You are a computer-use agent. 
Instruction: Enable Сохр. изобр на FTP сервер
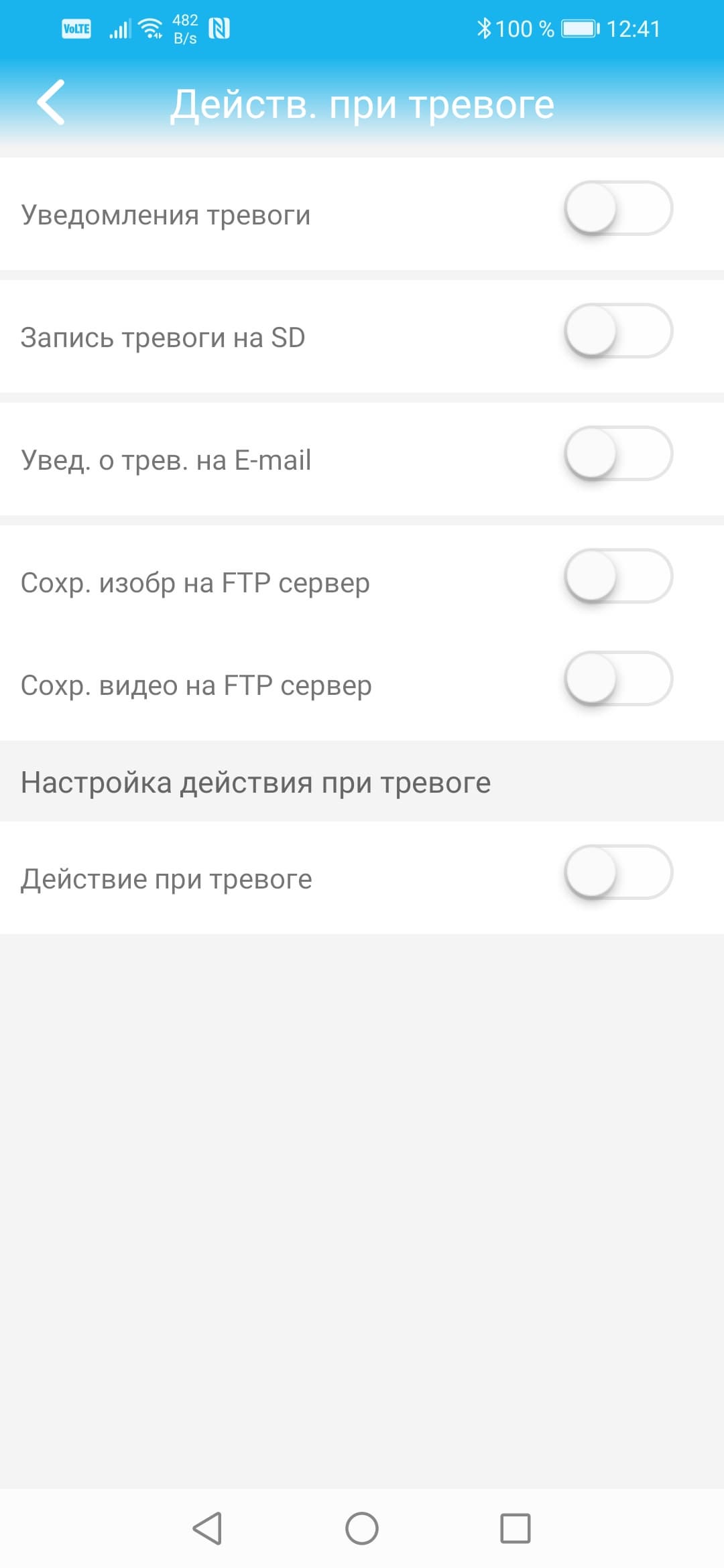[x=618, y=576]
